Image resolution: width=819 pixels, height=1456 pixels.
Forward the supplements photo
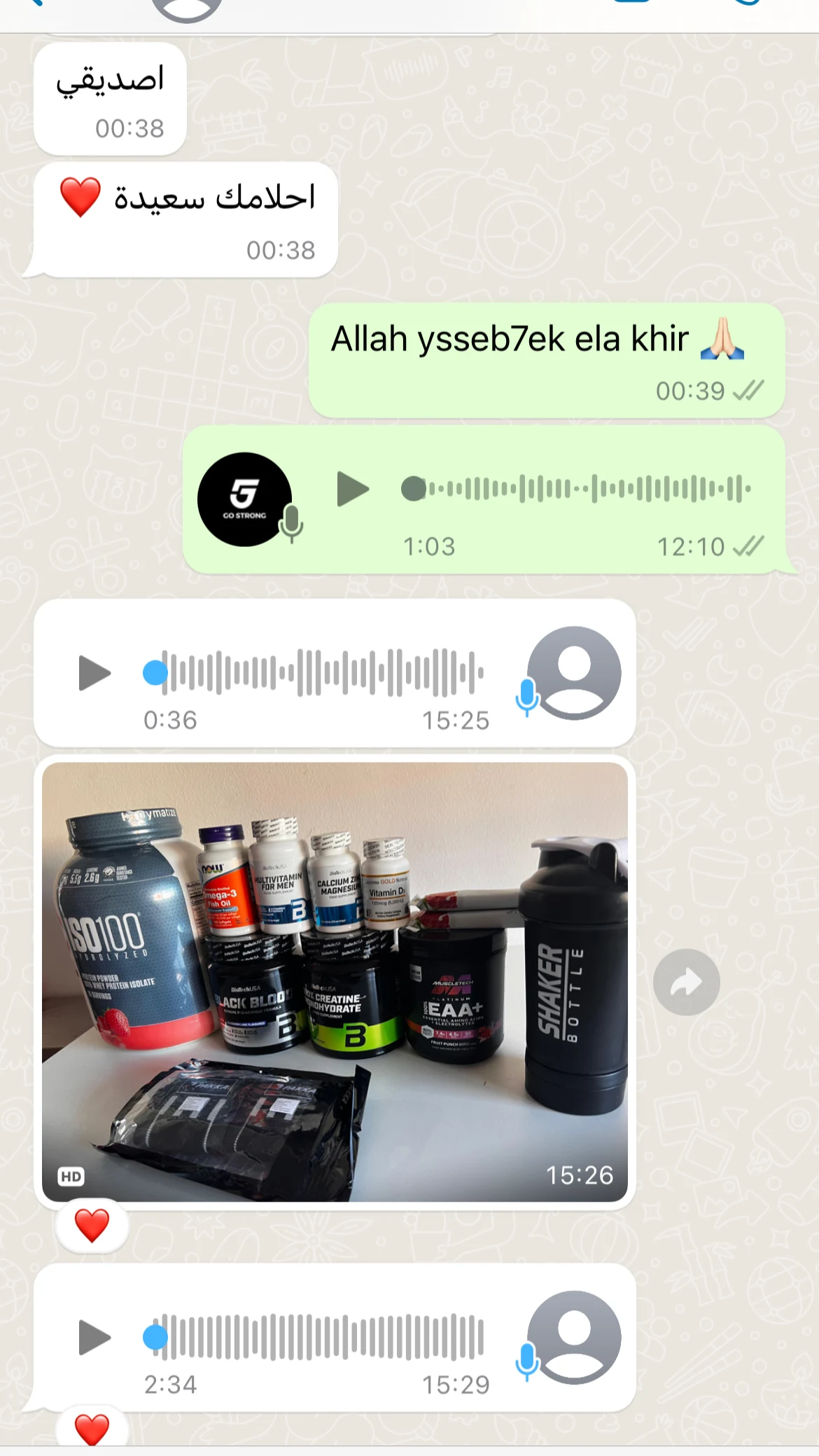click(686, 982)
